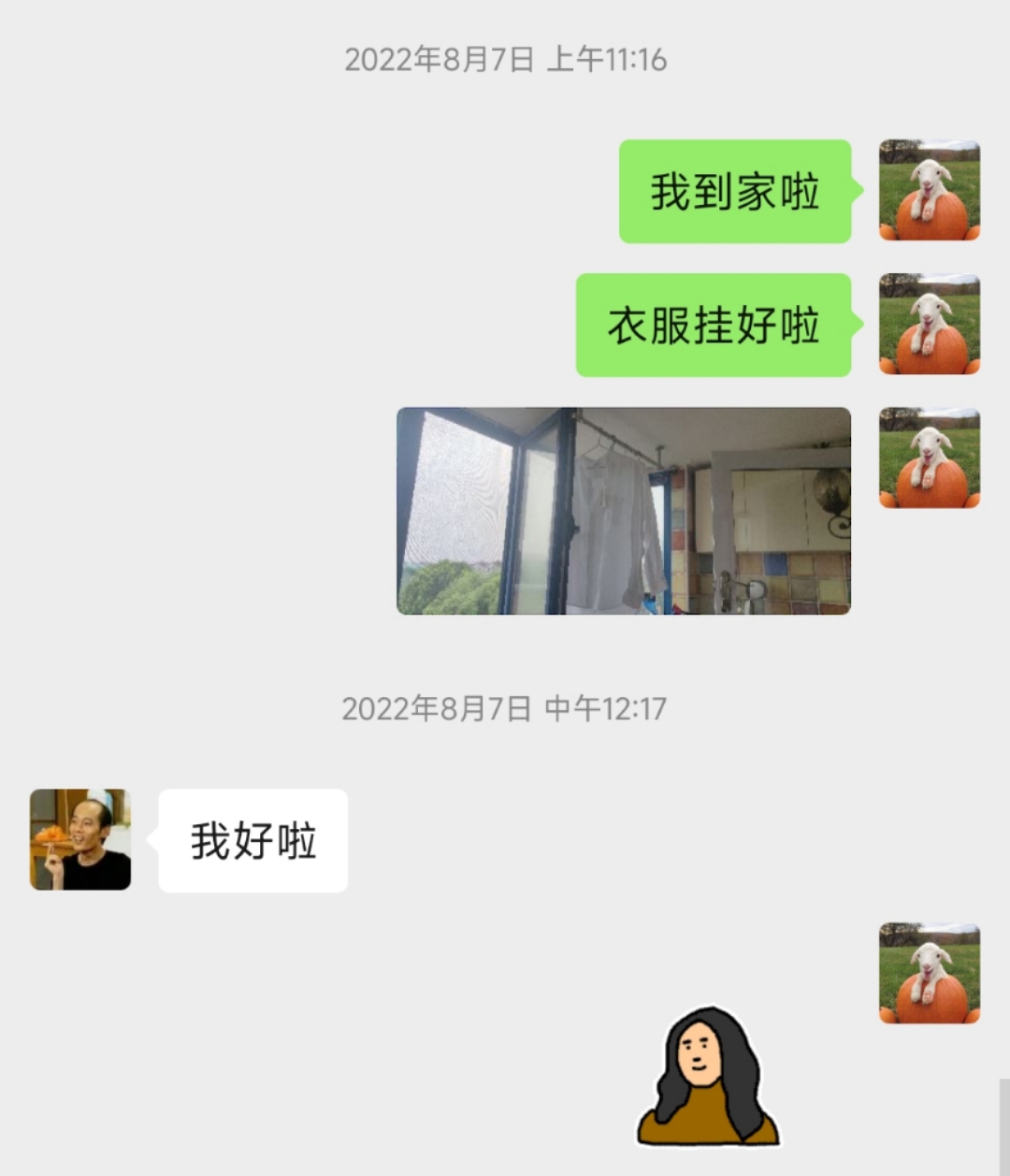The height and width of the screenshot is (1176, 1010).
Task: View profile of the sender of 我好啦
Action: [80, 839]
